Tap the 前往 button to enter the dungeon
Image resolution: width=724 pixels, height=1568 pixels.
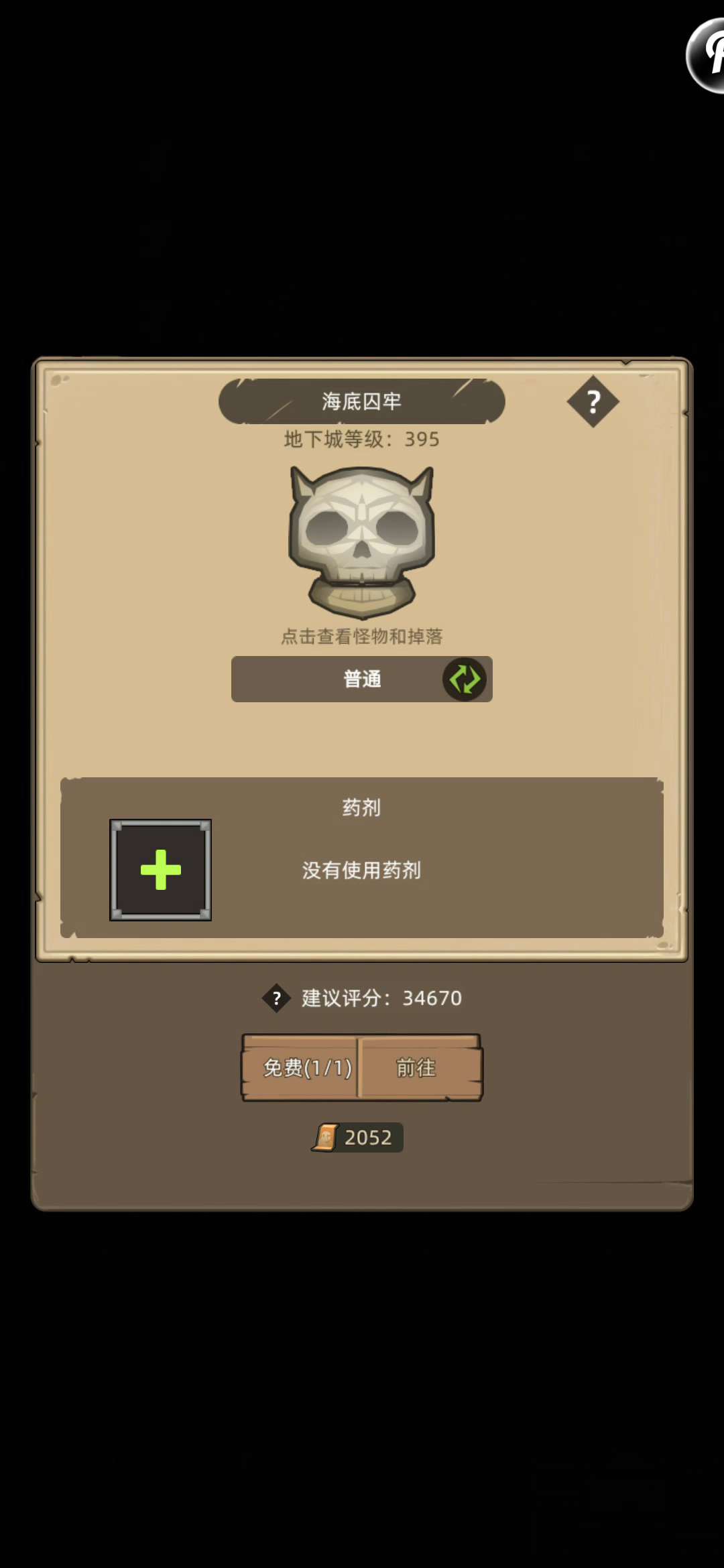pyautogui.click(x=417, y=1067)
